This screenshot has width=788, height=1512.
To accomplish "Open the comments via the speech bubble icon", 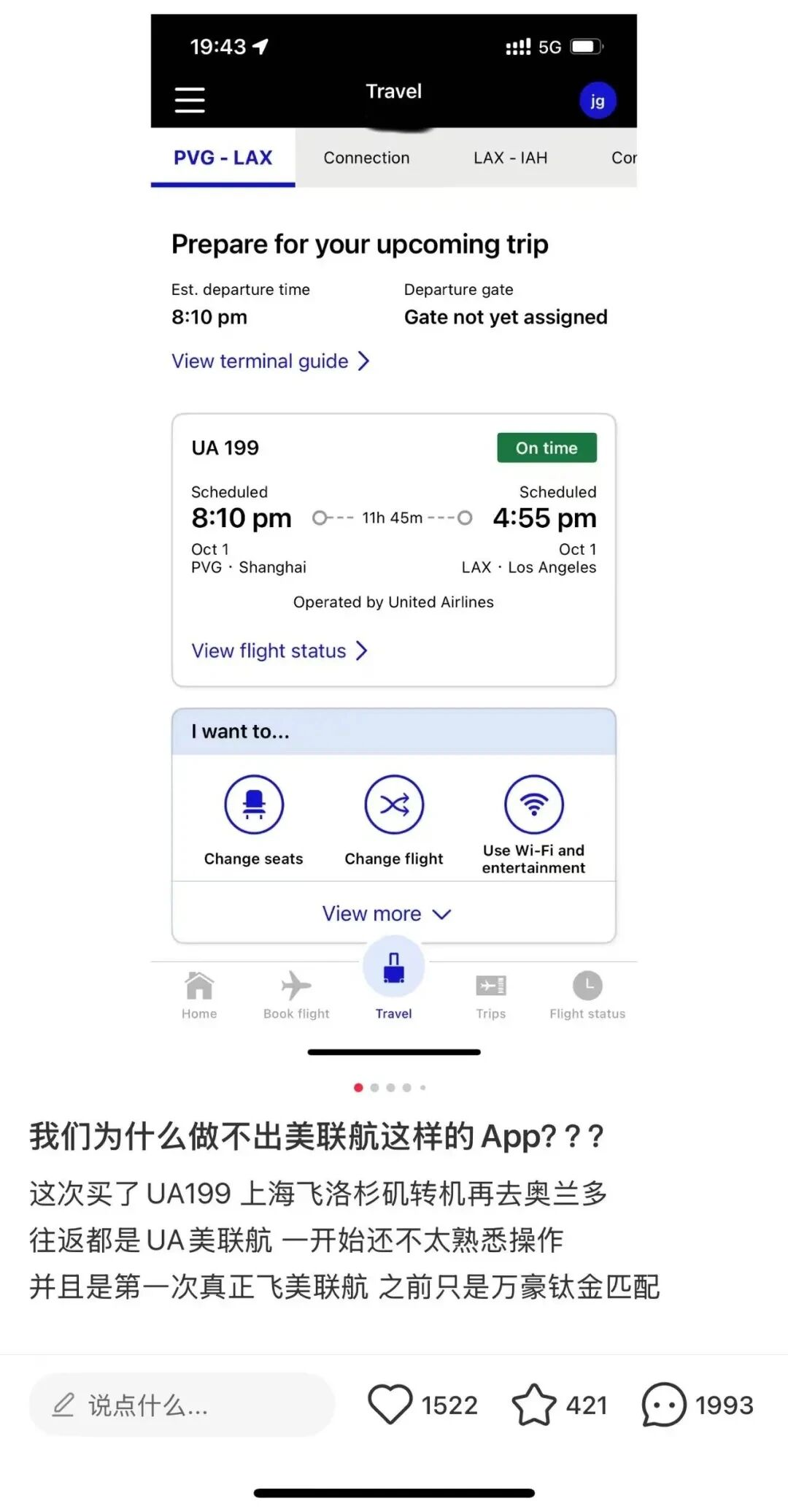I will (663, 1405).
